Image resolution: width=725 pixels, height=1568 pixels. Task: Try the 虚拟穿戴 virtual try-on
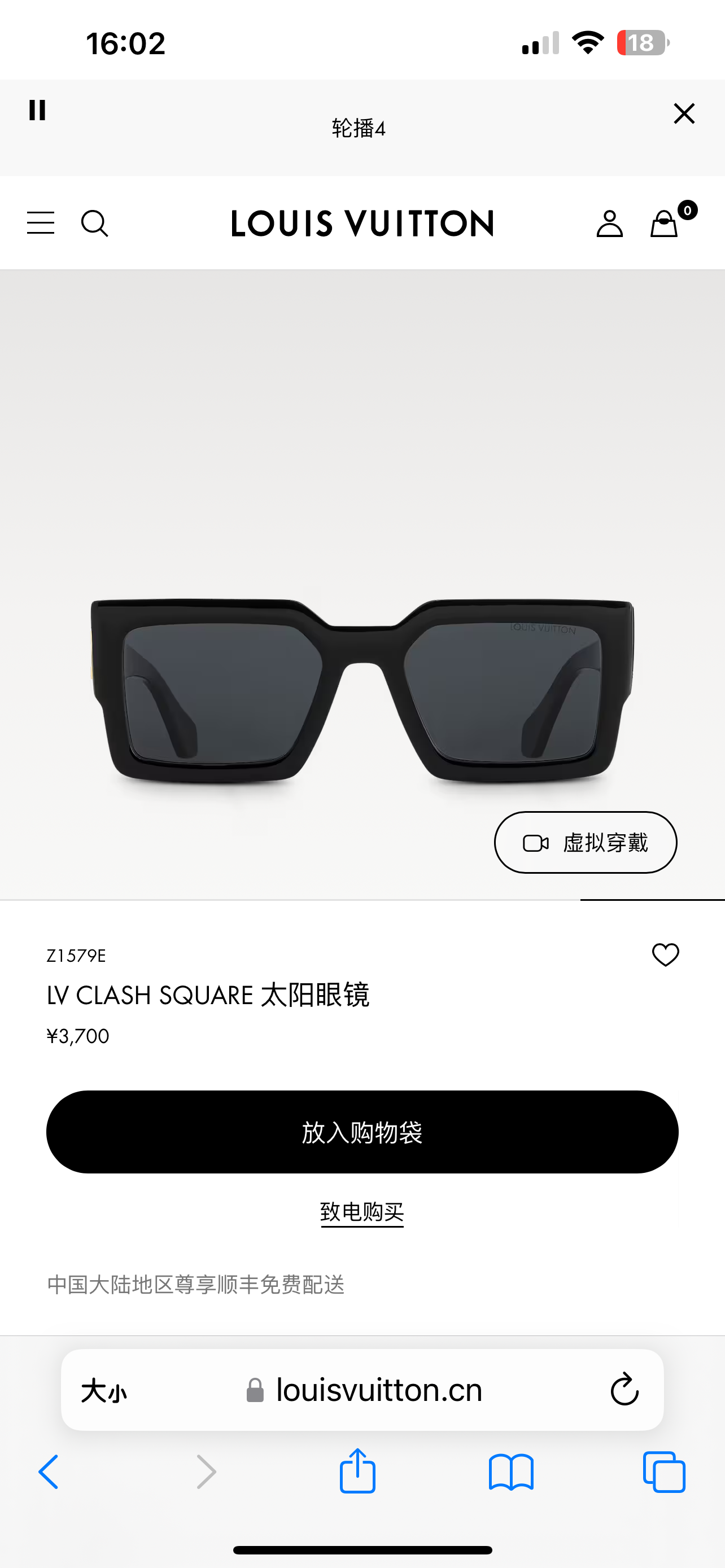(585, 843)
